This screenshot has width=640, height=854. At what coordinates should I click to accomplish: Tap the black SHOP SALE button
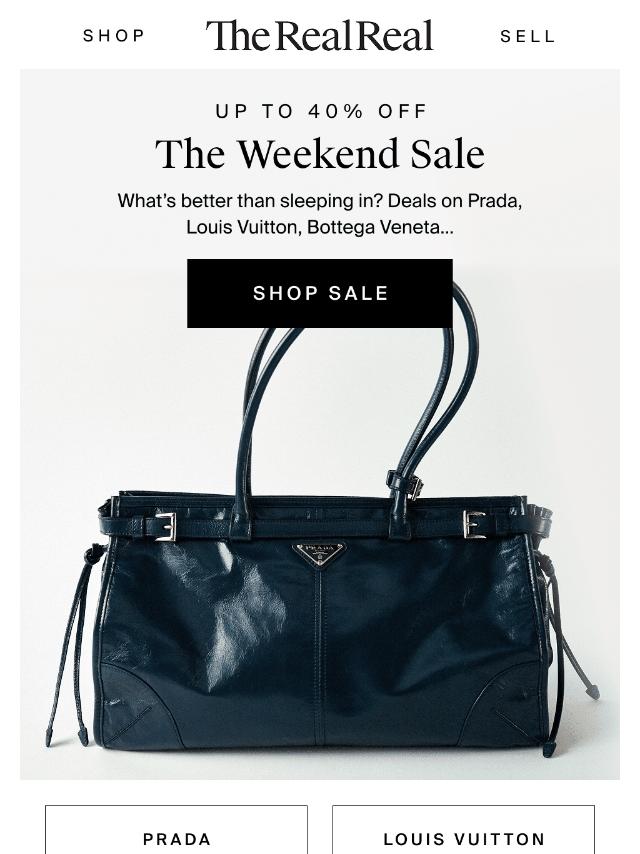click(320, 293)
